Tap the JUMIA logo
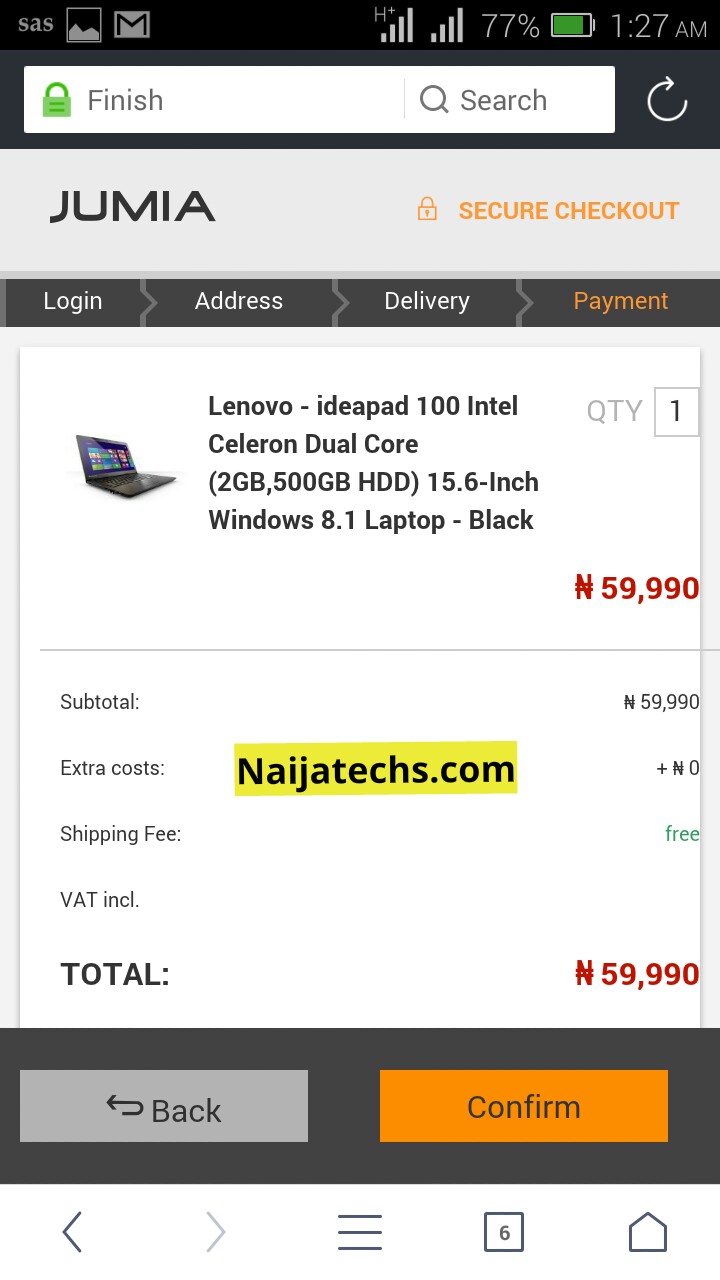Screen dimensions: 720x1280 [131, 207]
